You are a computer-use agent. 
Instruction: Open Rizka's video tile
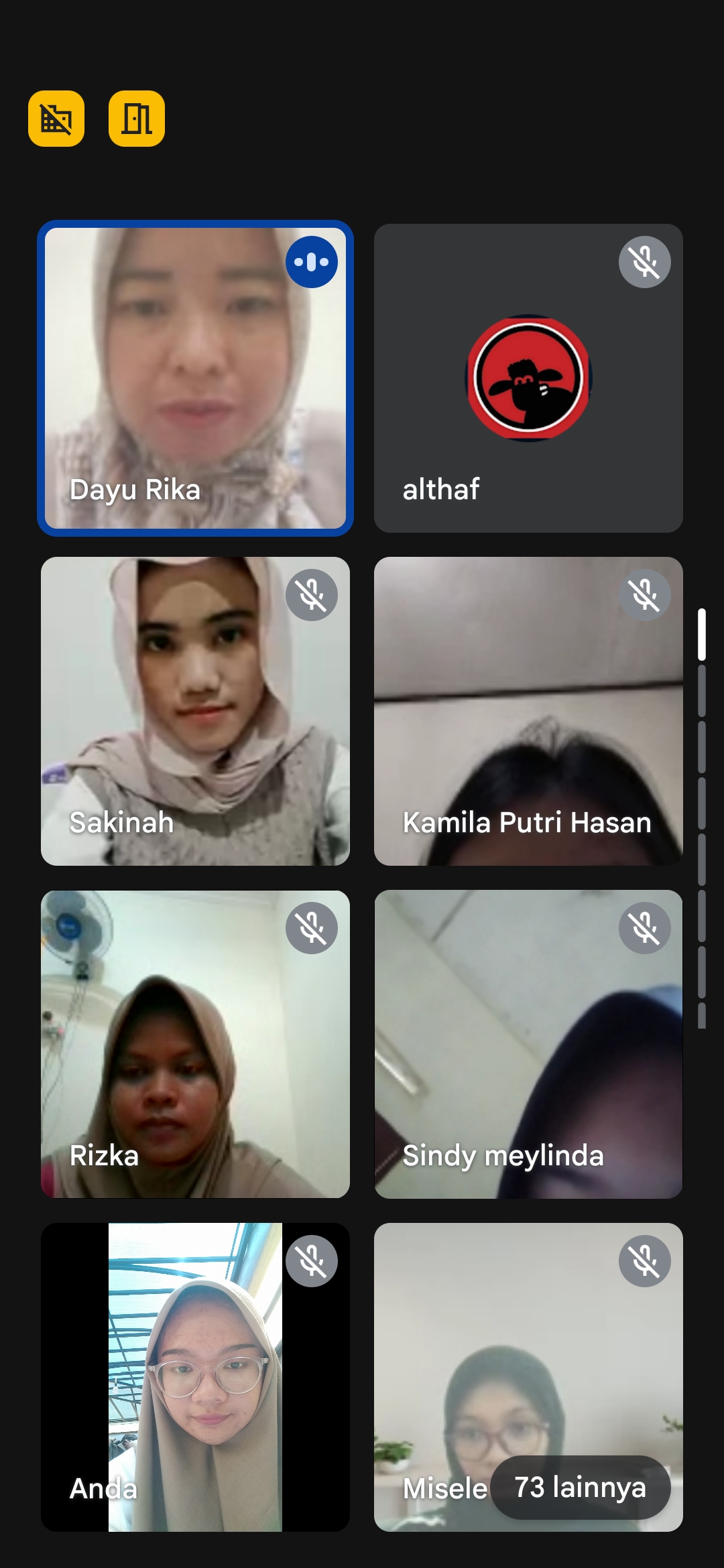point(194,1044)
